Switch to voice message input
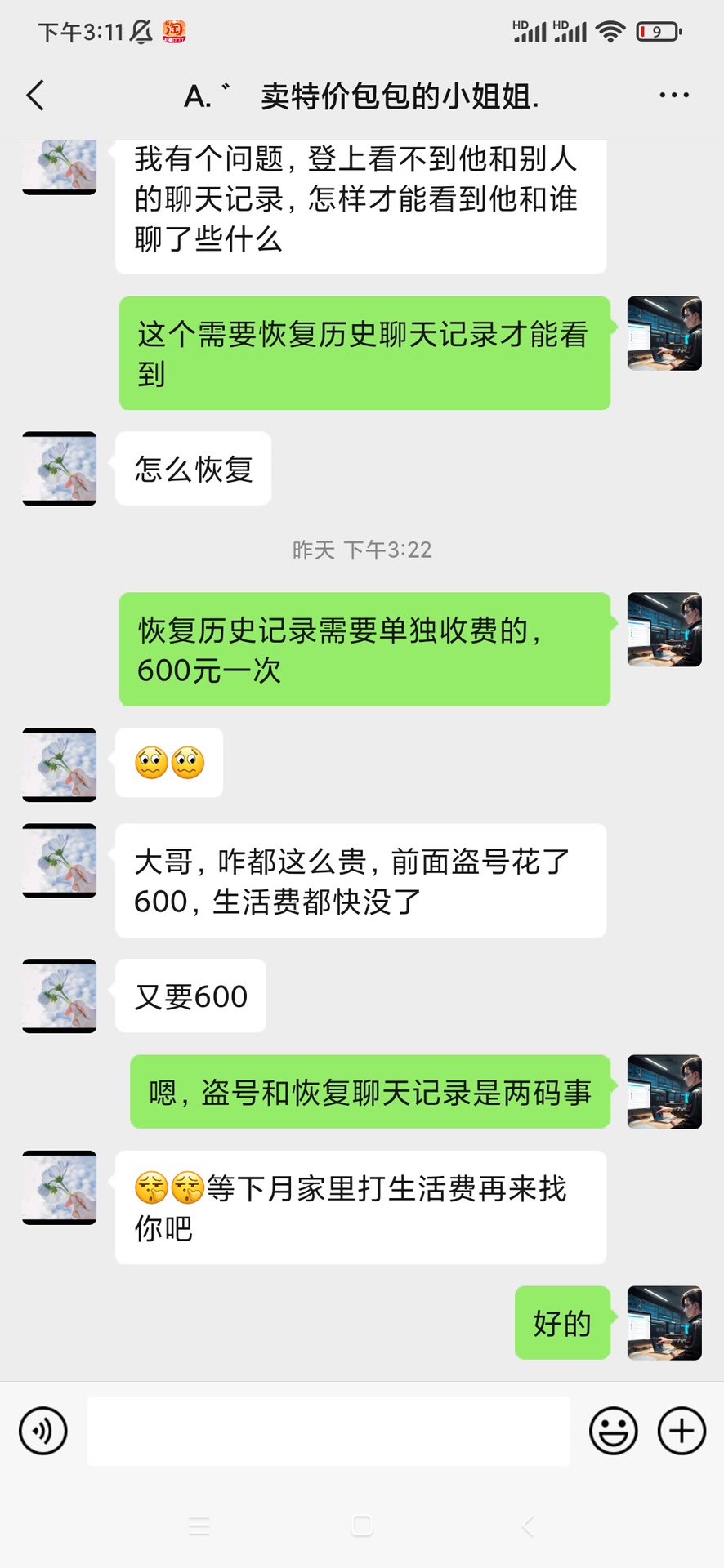The width and height of the screenshot is (724, 1568). 42,1431
